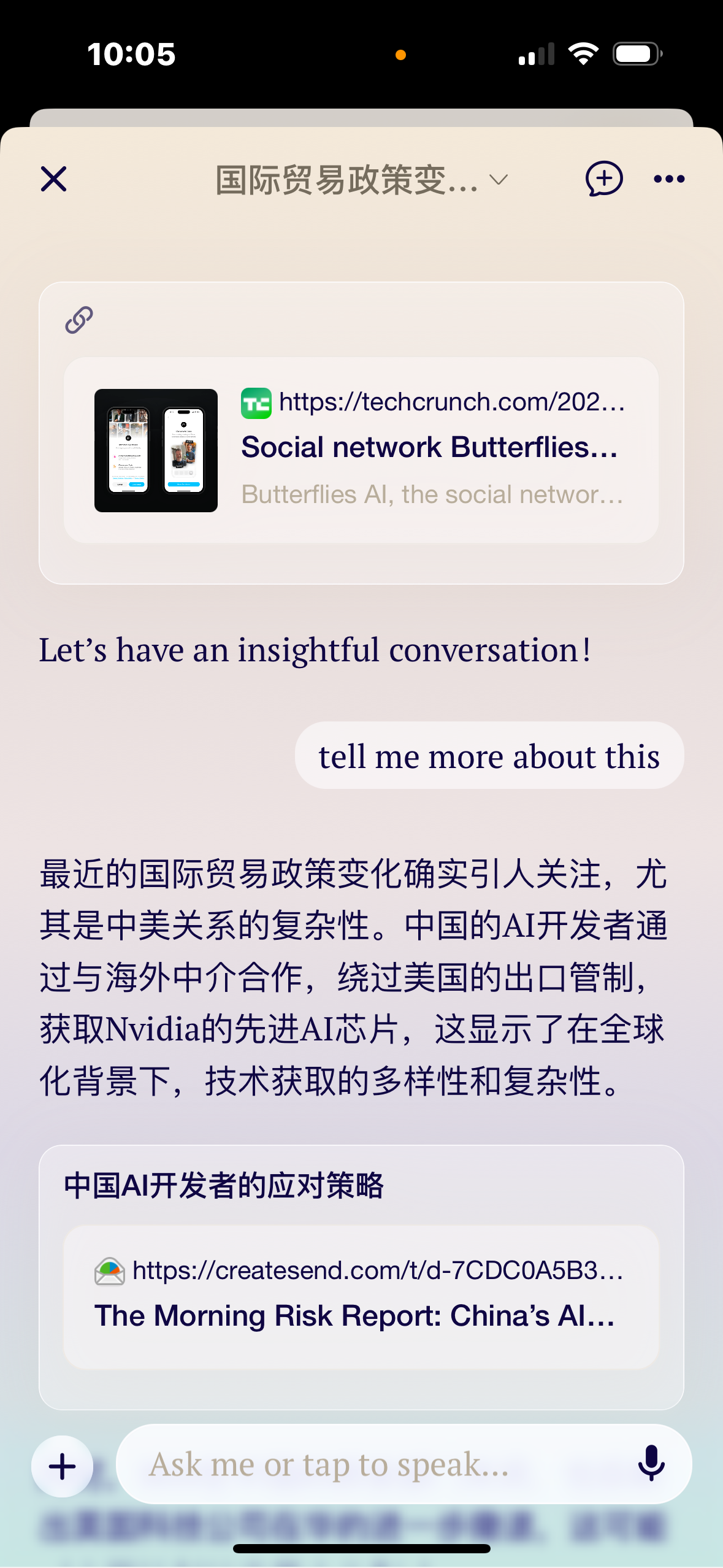Focus the Ask me or tap to speak field

coord(368,1464)
